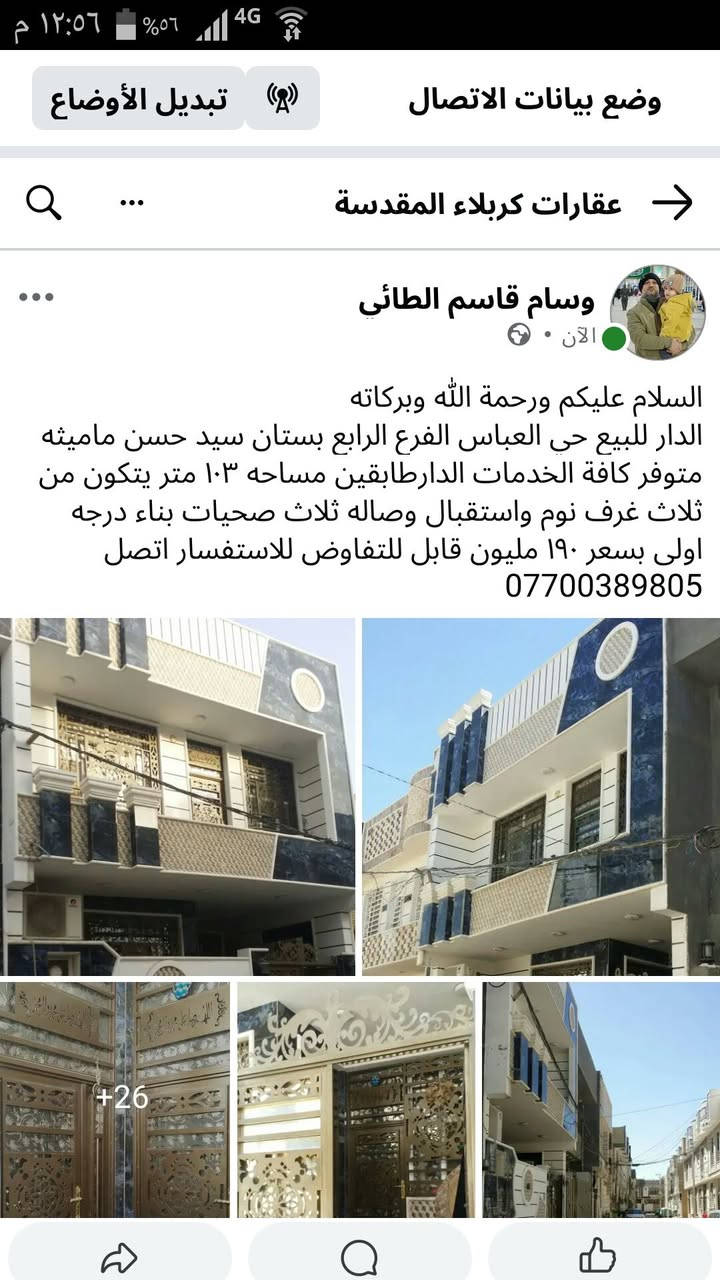Screen dimensions: 720x1280
Task: Tap the data mode signal icon
Action: point(282,98)
